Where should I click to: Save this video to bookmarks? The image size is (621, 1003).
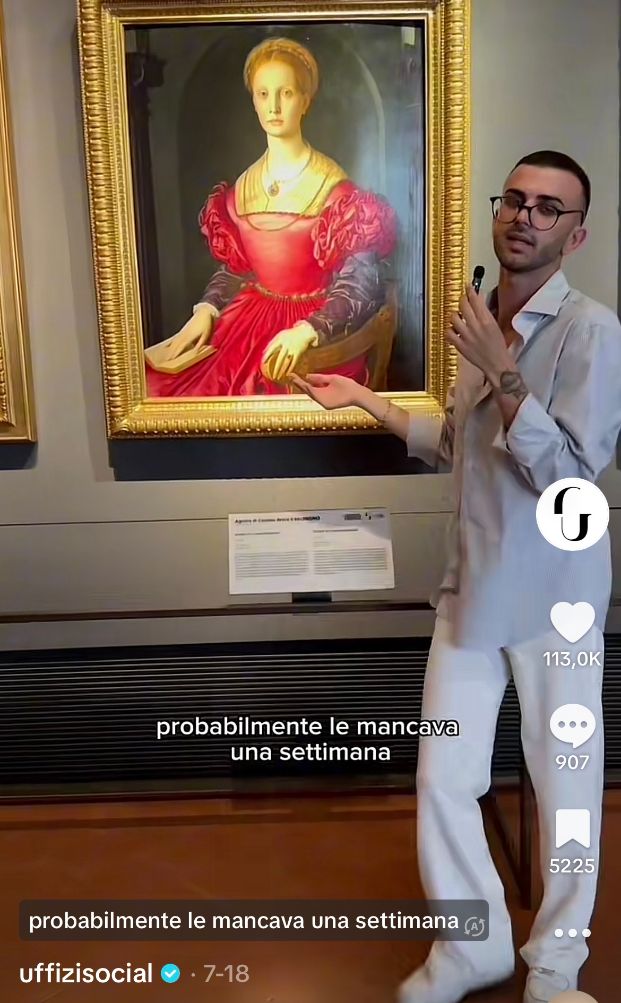(572, 828)
